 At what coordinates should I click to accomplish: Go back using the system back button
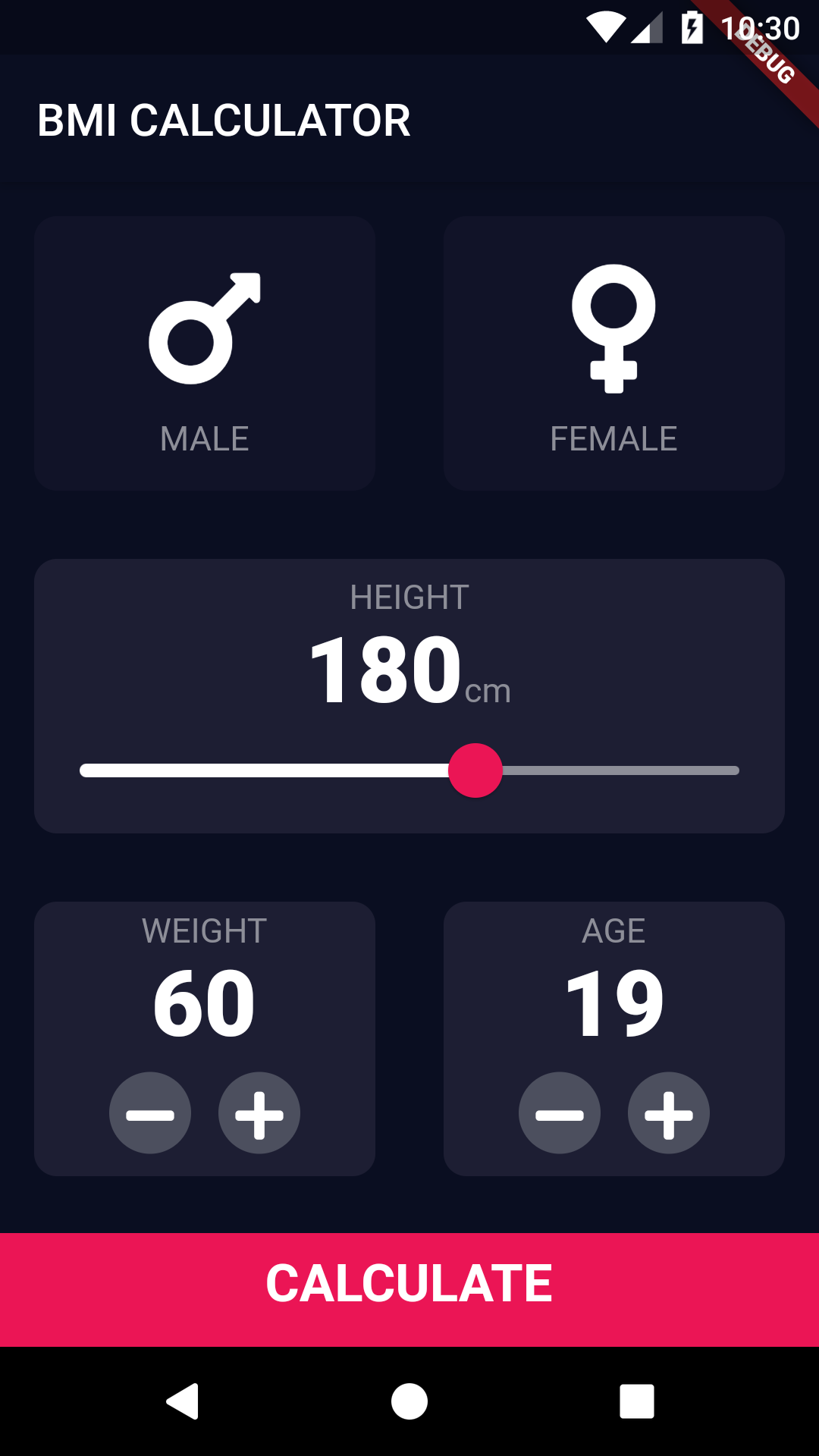tap(183, 1401)
